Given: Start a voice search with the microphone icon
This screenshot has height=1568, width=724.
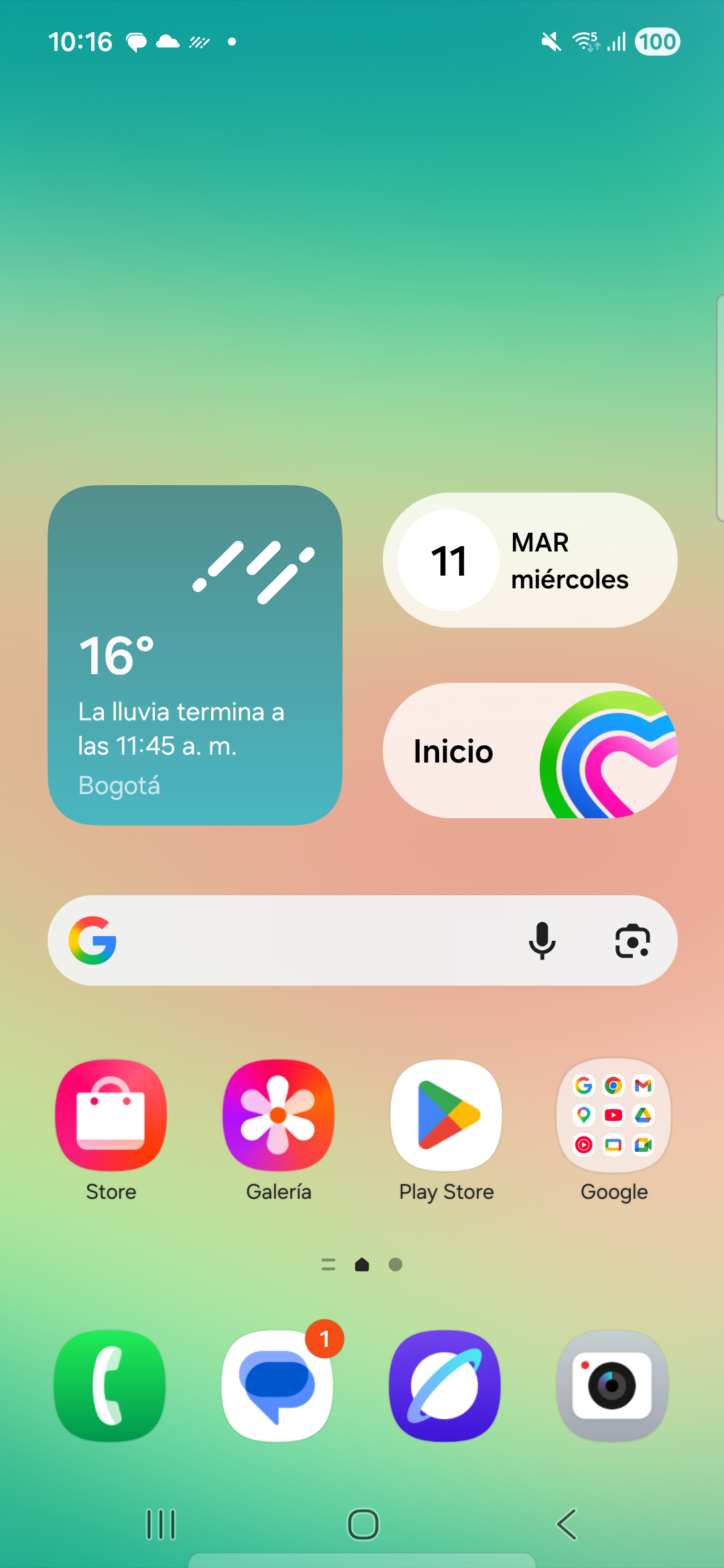Looking at the screenshot, I should [543, 941].
